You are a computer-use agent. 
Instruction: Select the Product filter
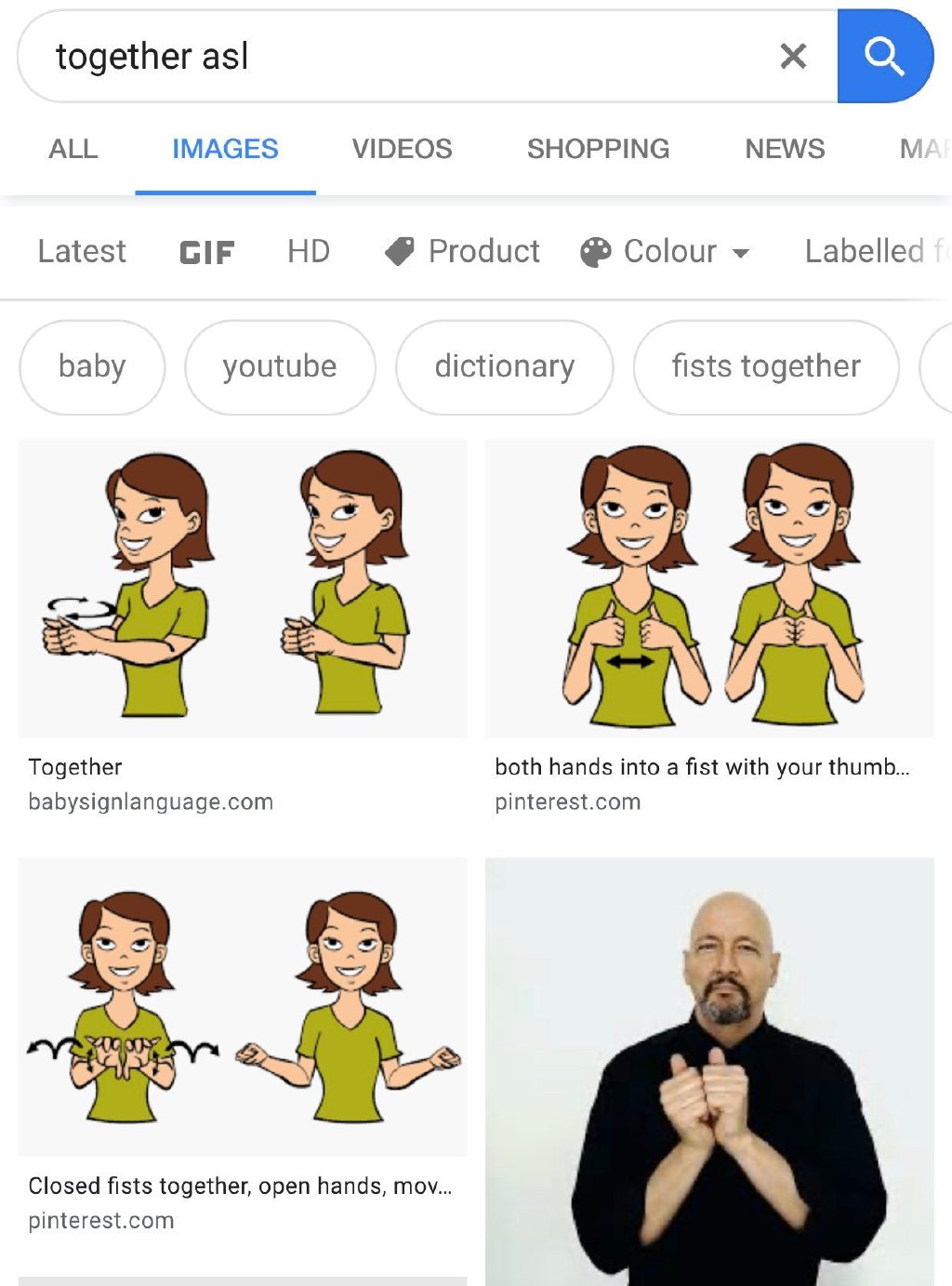[x=463, y=251]
